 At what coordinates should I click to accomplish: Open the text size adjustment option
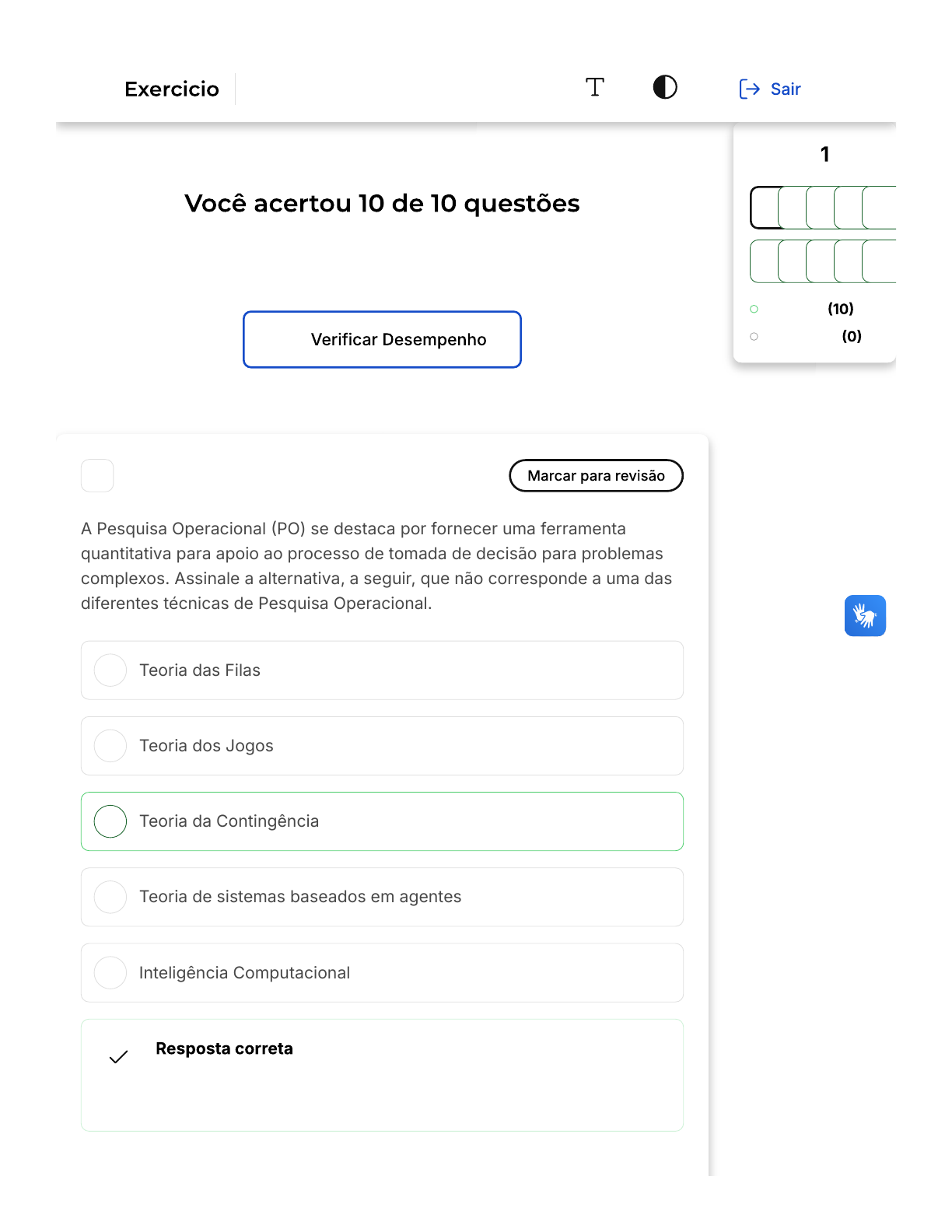(x=595, y=87)
